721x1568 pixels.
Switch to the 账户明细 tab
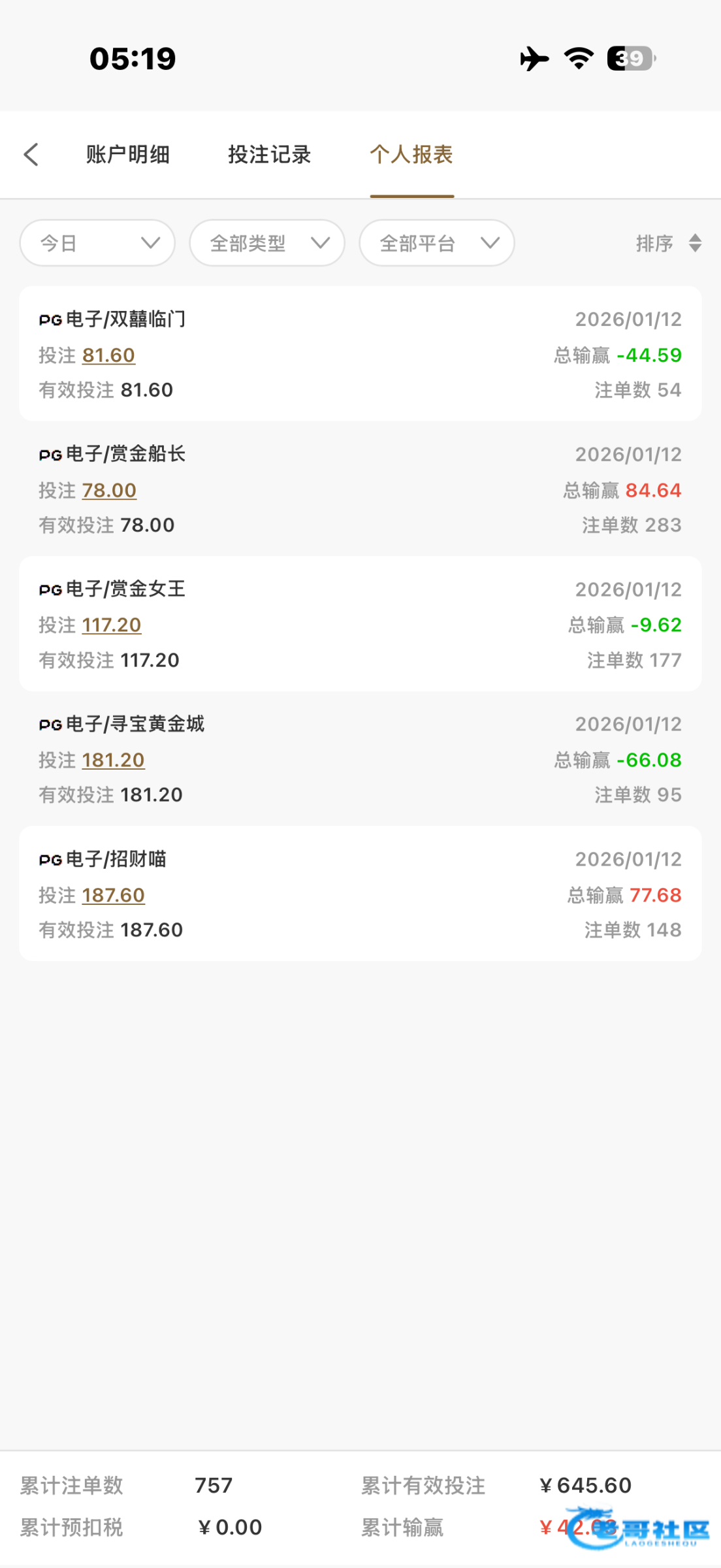pyautogui.click(x=128, y=155)
